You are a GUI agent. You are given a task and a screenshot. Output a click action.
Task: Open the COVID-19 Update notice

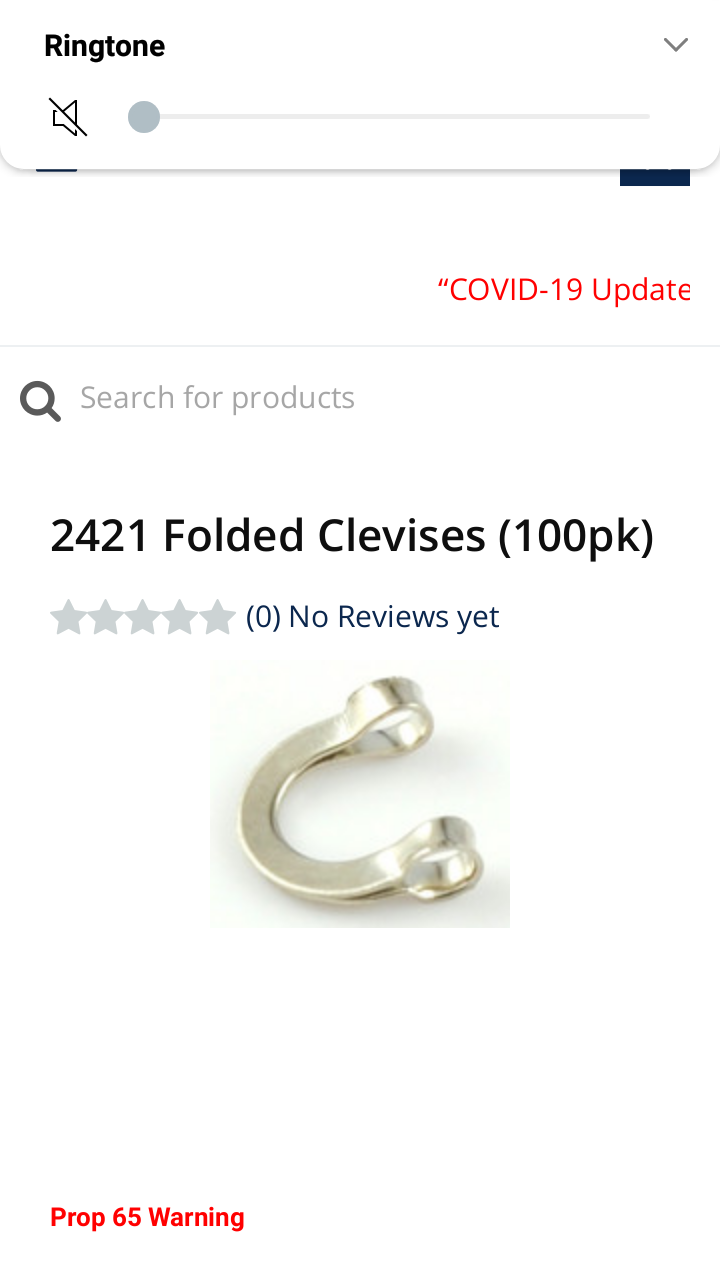point(564,289)
